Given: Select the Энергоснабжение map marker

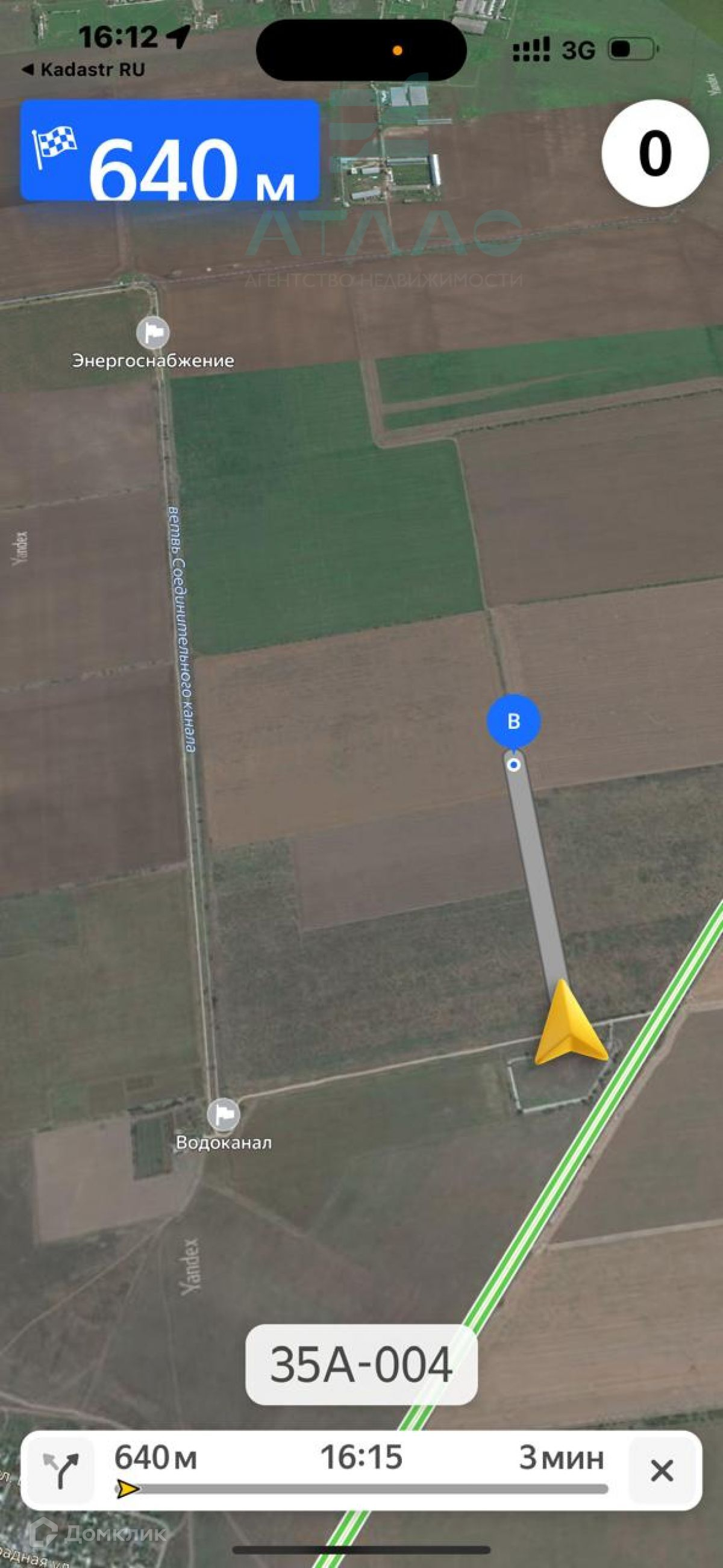Looking at the screenshot, I should click(153, 333).
